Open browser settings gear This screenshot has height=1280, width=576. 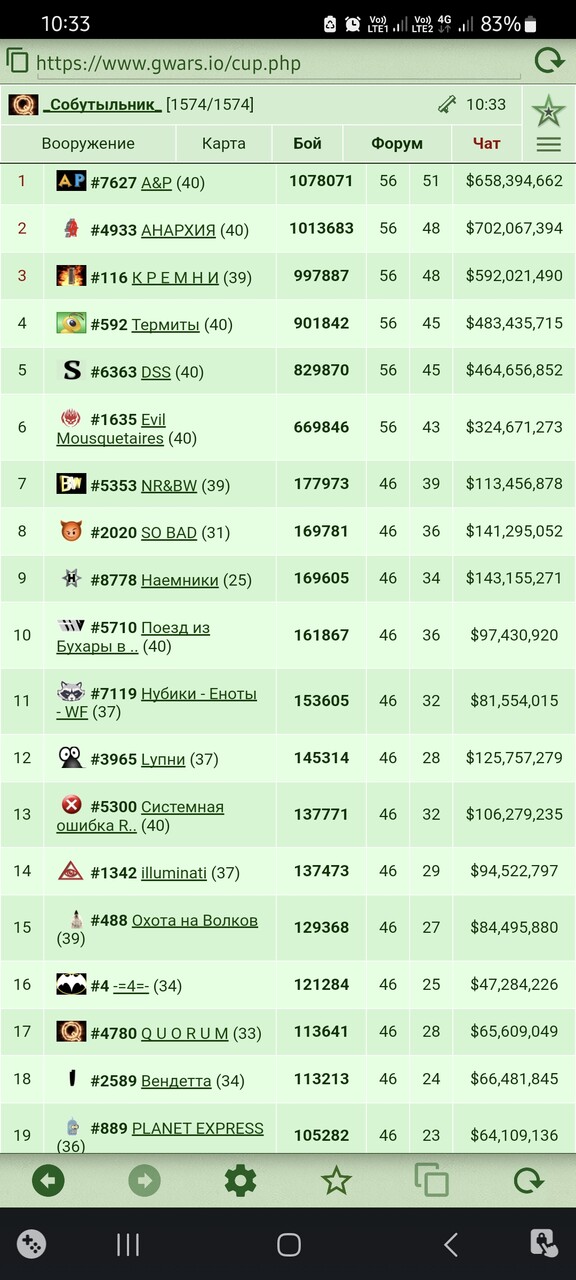240,1181
